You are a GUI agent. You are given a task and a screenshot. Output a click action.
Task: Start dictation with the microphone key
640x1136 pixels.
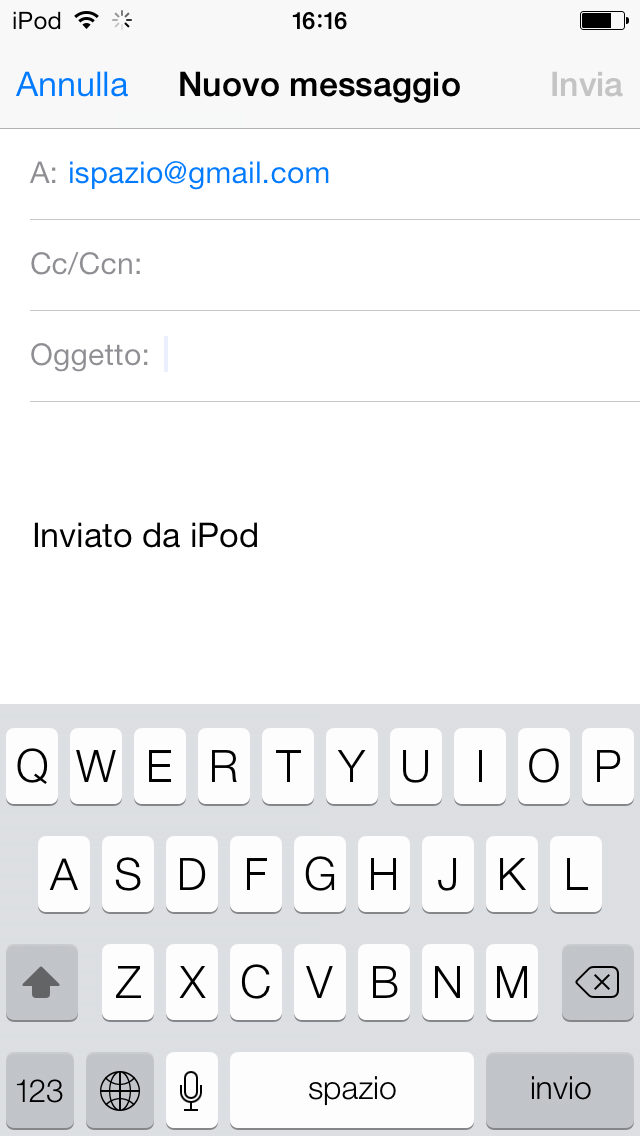click(191, 1090)
